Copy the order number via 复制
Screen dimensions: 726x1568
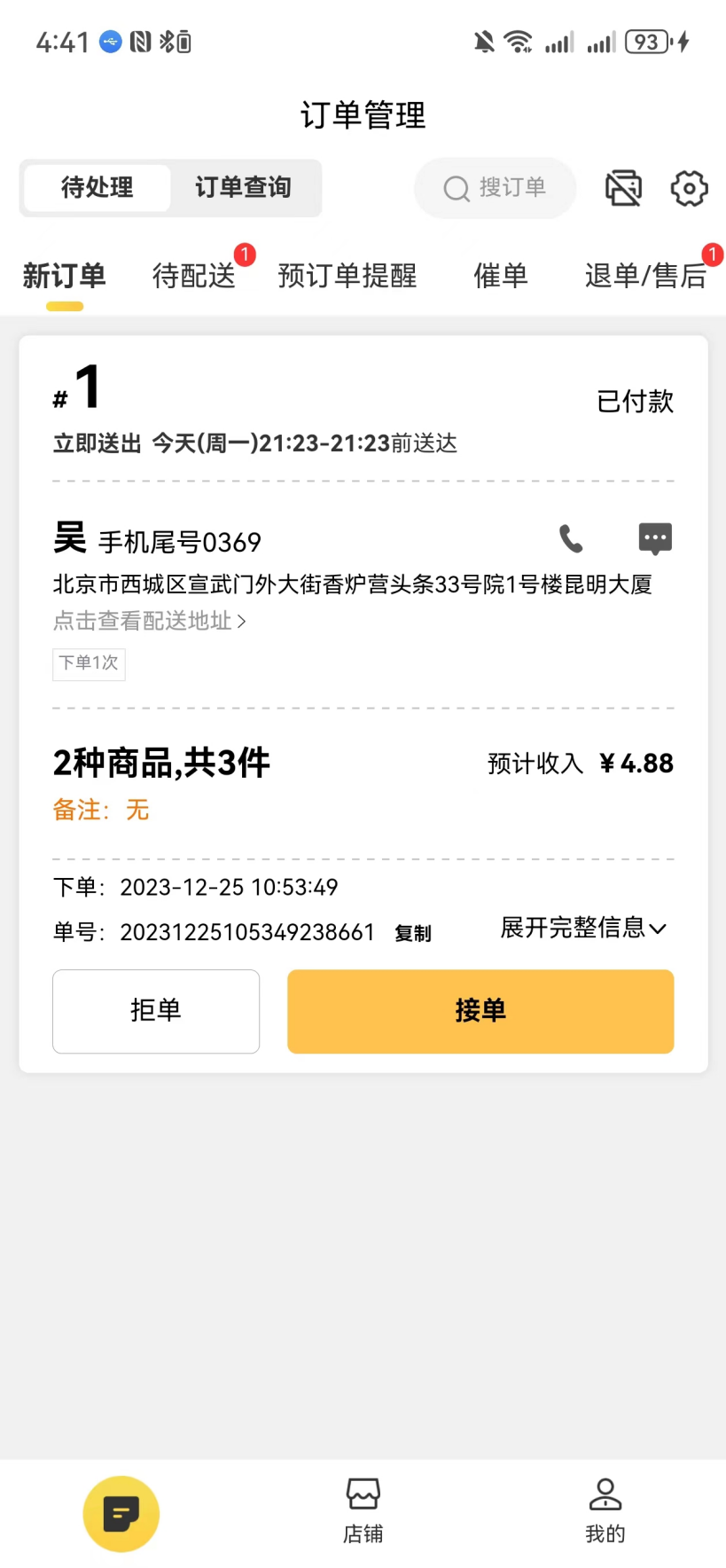[x=412, y=932]
